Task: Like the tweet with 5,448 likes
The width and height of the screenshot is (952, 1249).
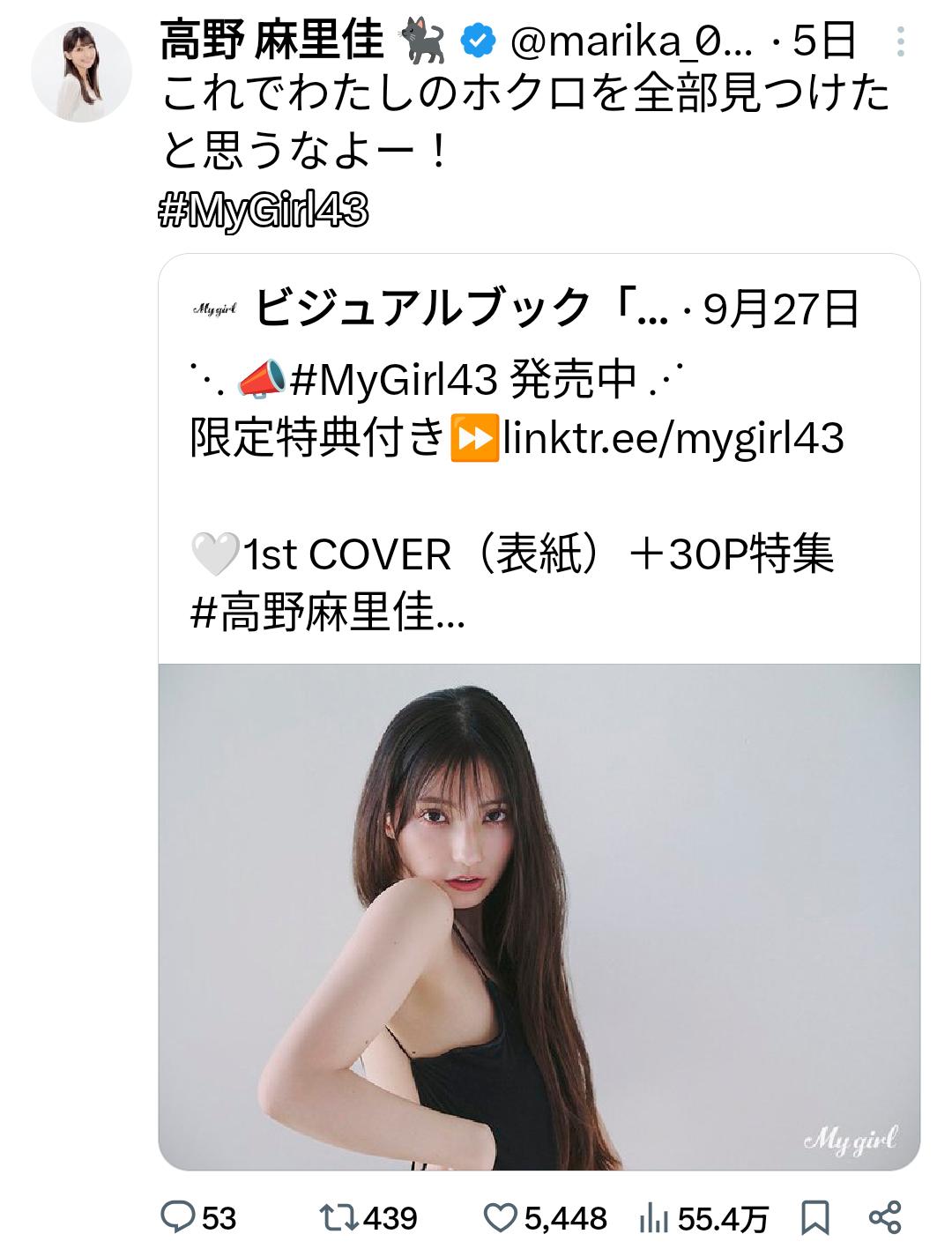Action: (x=501, y=1217)
